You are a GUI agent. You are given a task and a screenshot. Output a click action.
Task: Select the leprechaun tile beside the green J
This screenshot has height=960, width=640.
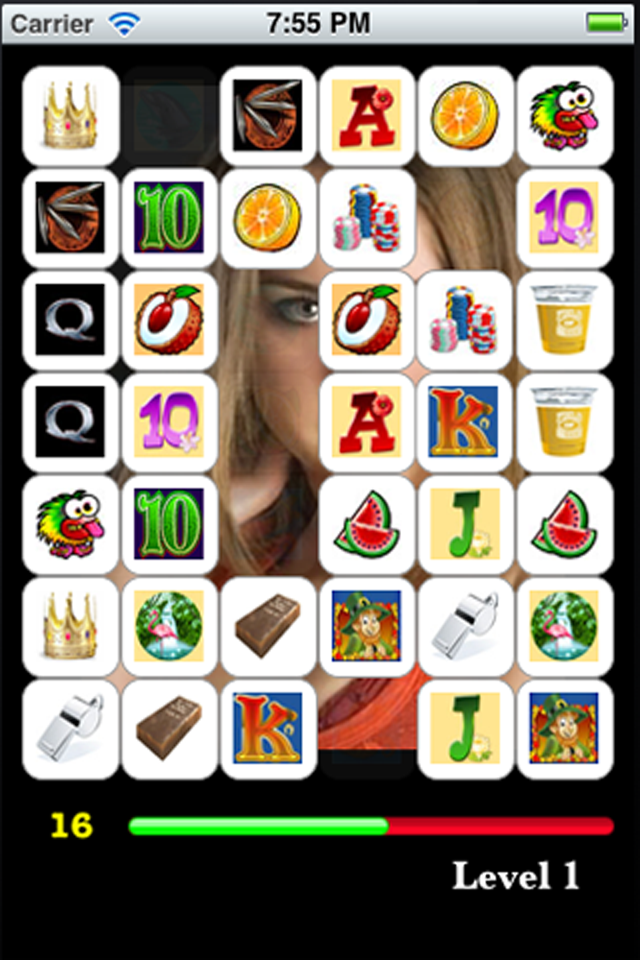click(564, 728)
